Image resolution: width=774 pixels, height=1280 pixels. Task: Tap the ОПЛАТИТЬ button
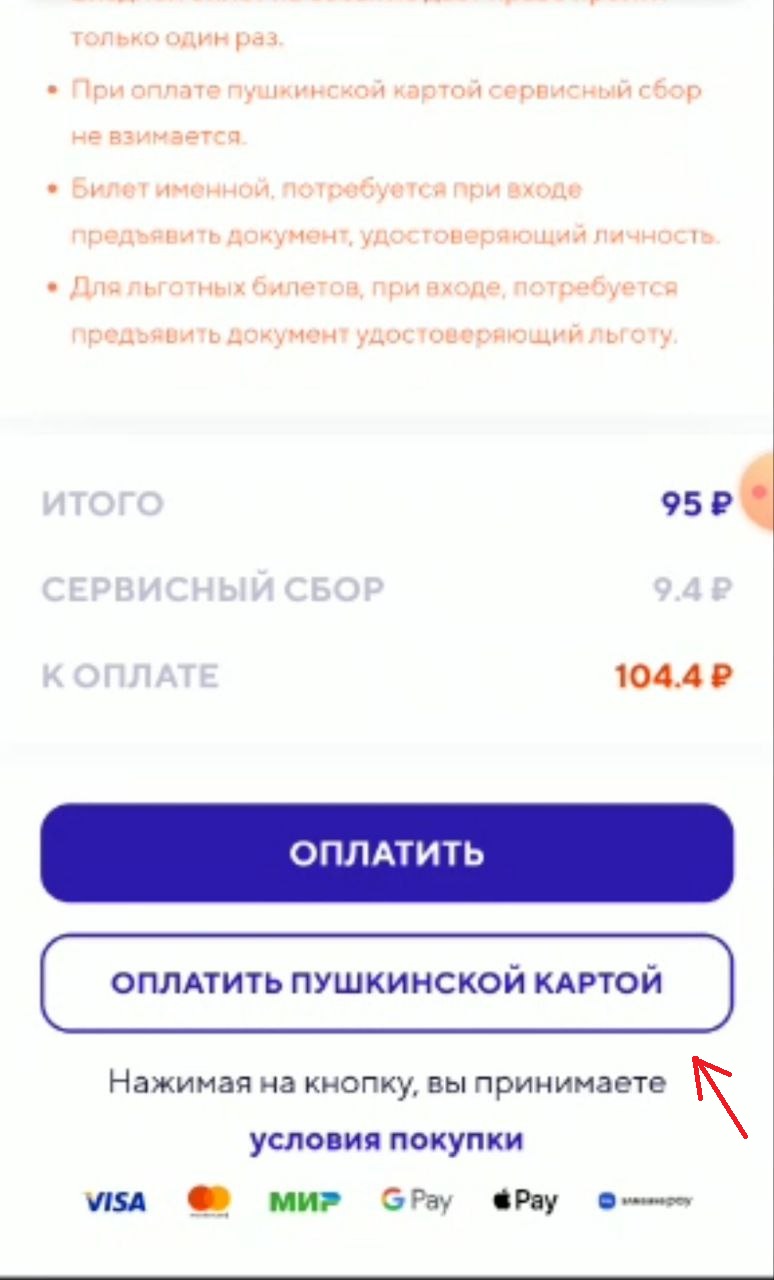[x=387, y=853]
